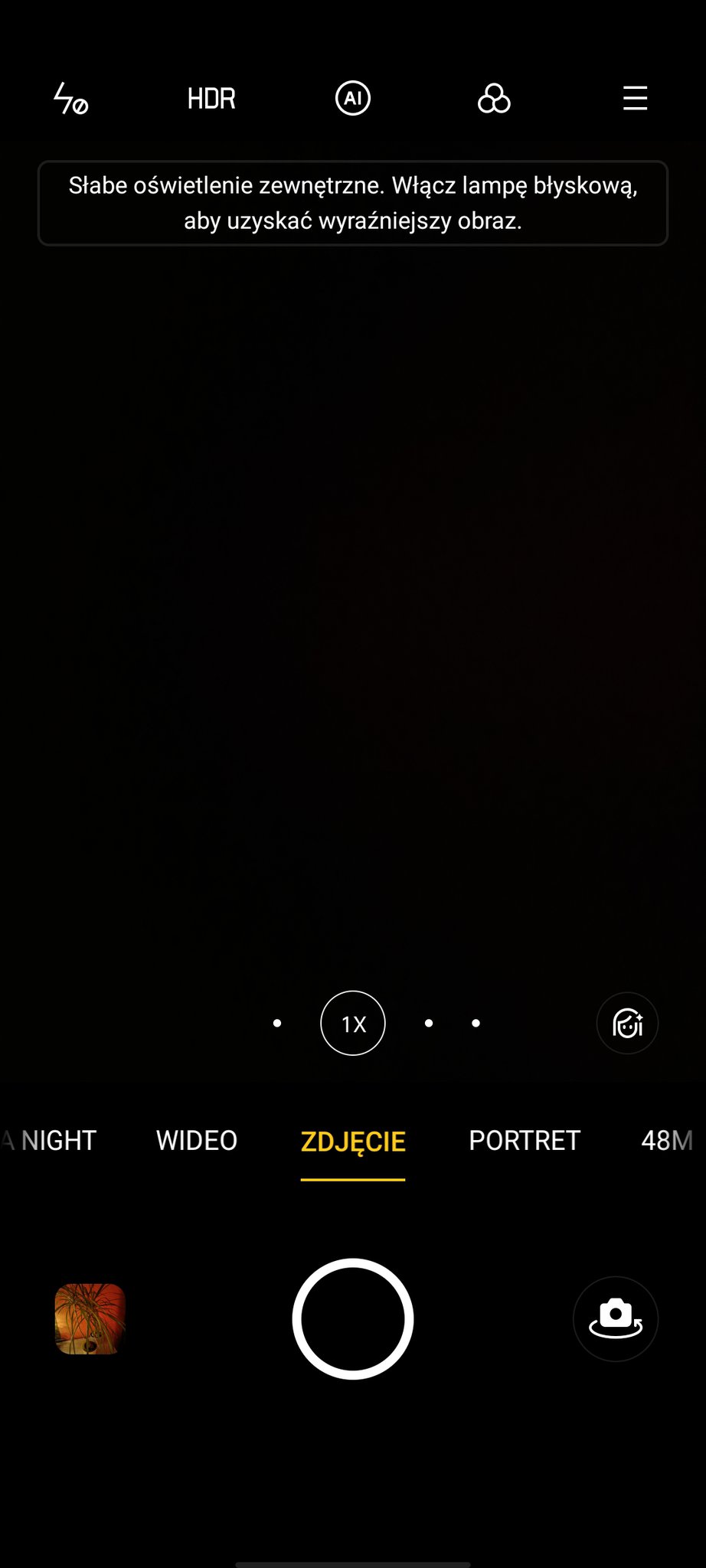The height and width of the screenshot is (1568, 706).
Task: Switch to WIDEO mode
Action: 197,1141
